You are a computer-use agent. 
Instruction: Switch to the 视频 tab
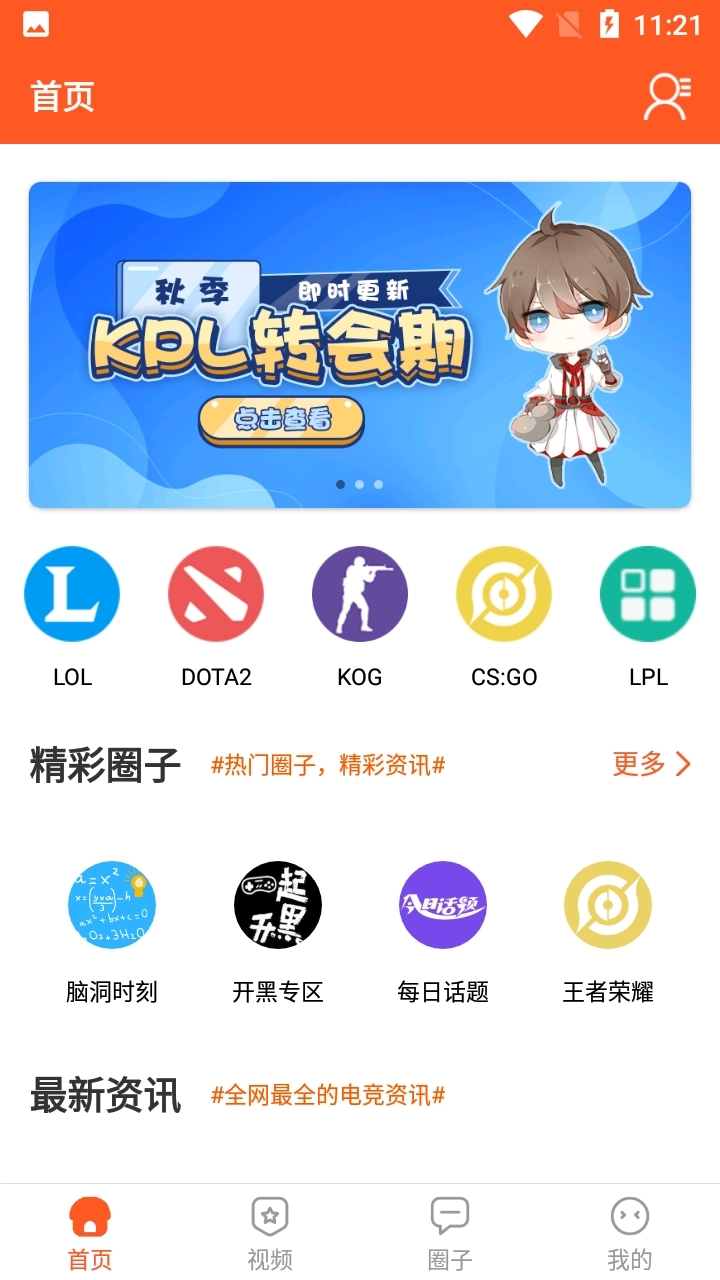[x=269, y=1230]
